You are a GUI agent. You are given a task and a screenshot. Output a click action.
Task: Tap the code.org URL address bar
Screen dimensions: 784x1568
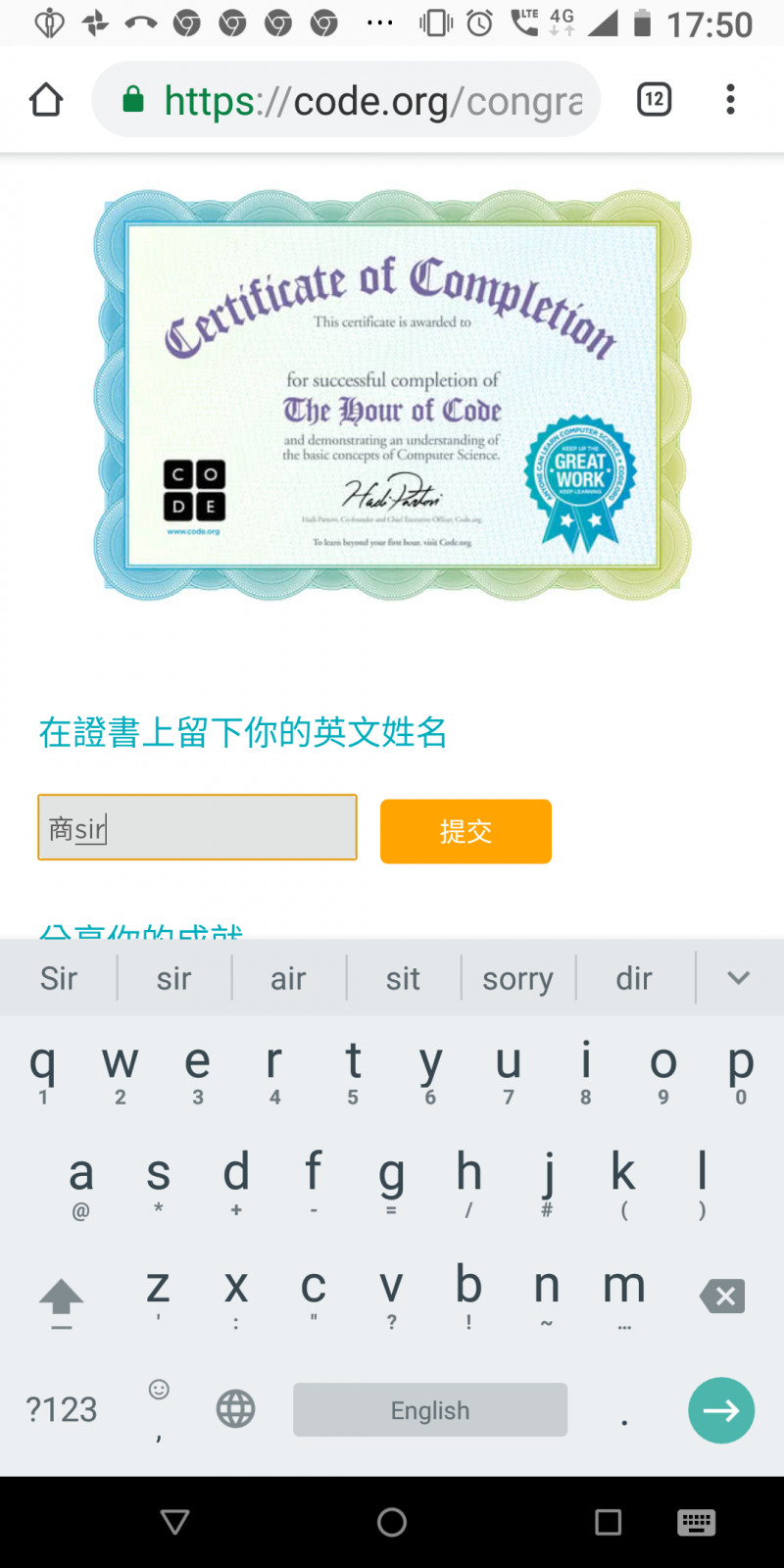(x=372, y=100)
